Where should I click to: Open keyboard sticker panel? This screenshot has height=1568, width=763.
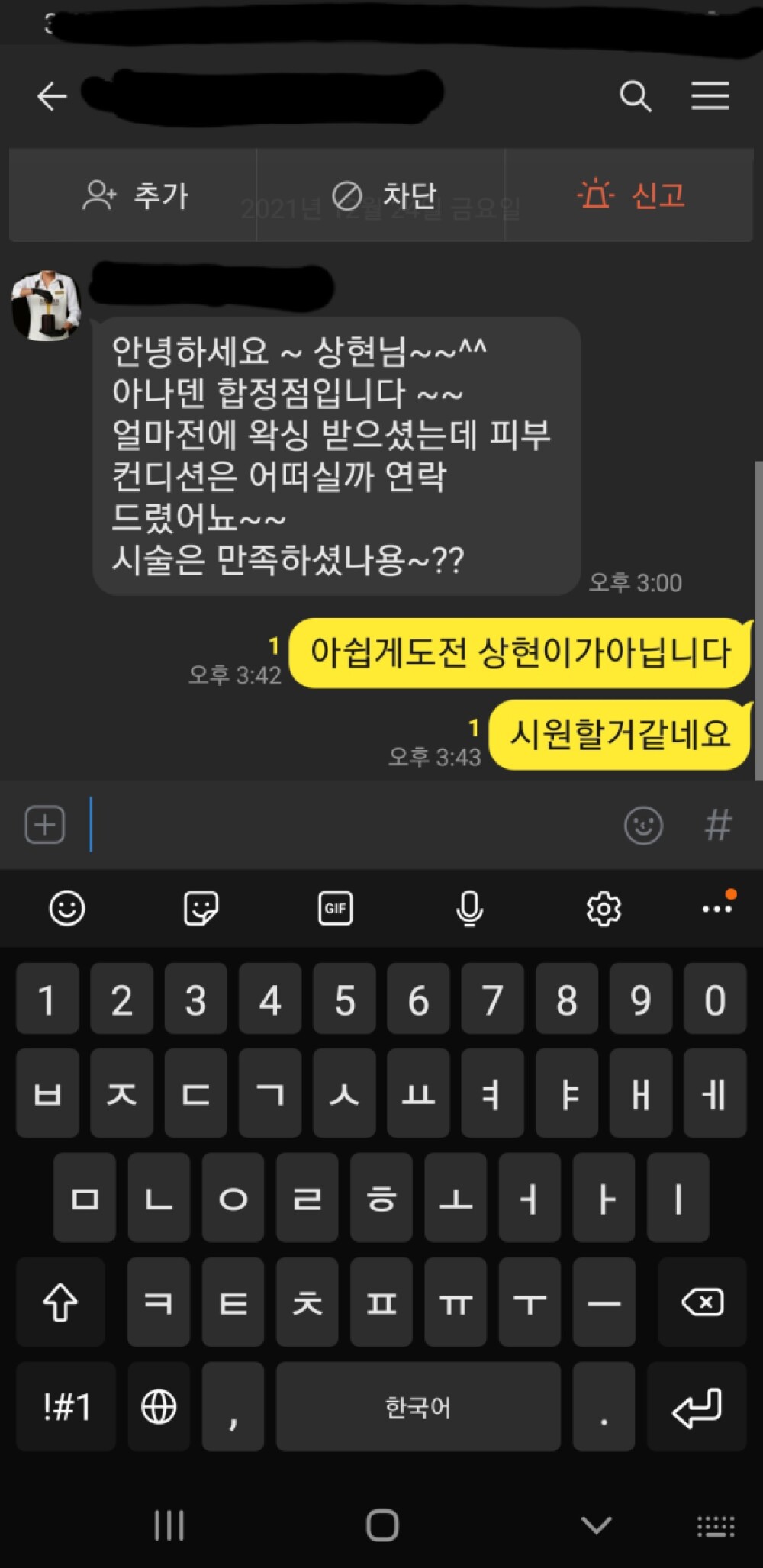coord(201,908)
